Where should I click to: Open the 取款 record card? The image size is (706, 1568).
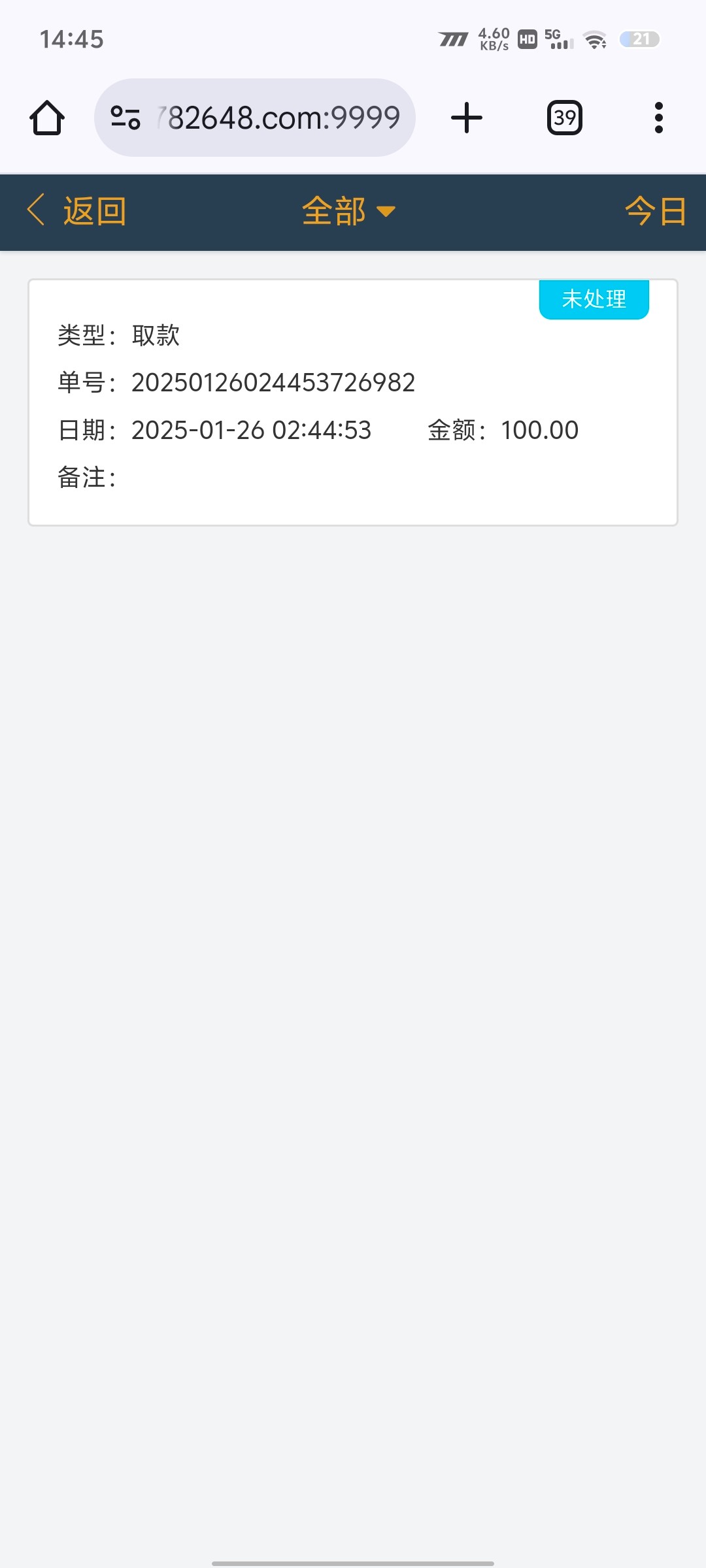click(353, 402)
